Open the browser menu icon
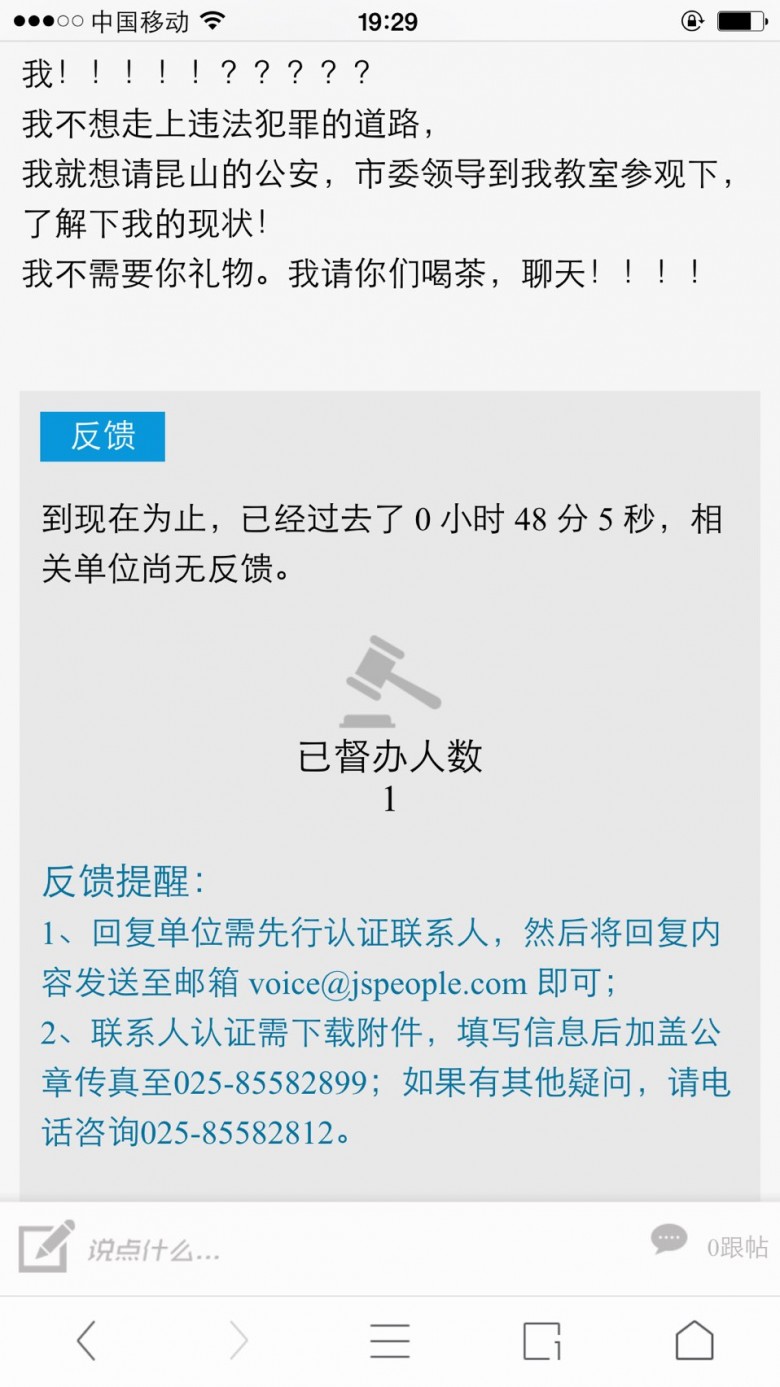The height and width of the screenshot is (1387, 780). [x=390, y=1340]
